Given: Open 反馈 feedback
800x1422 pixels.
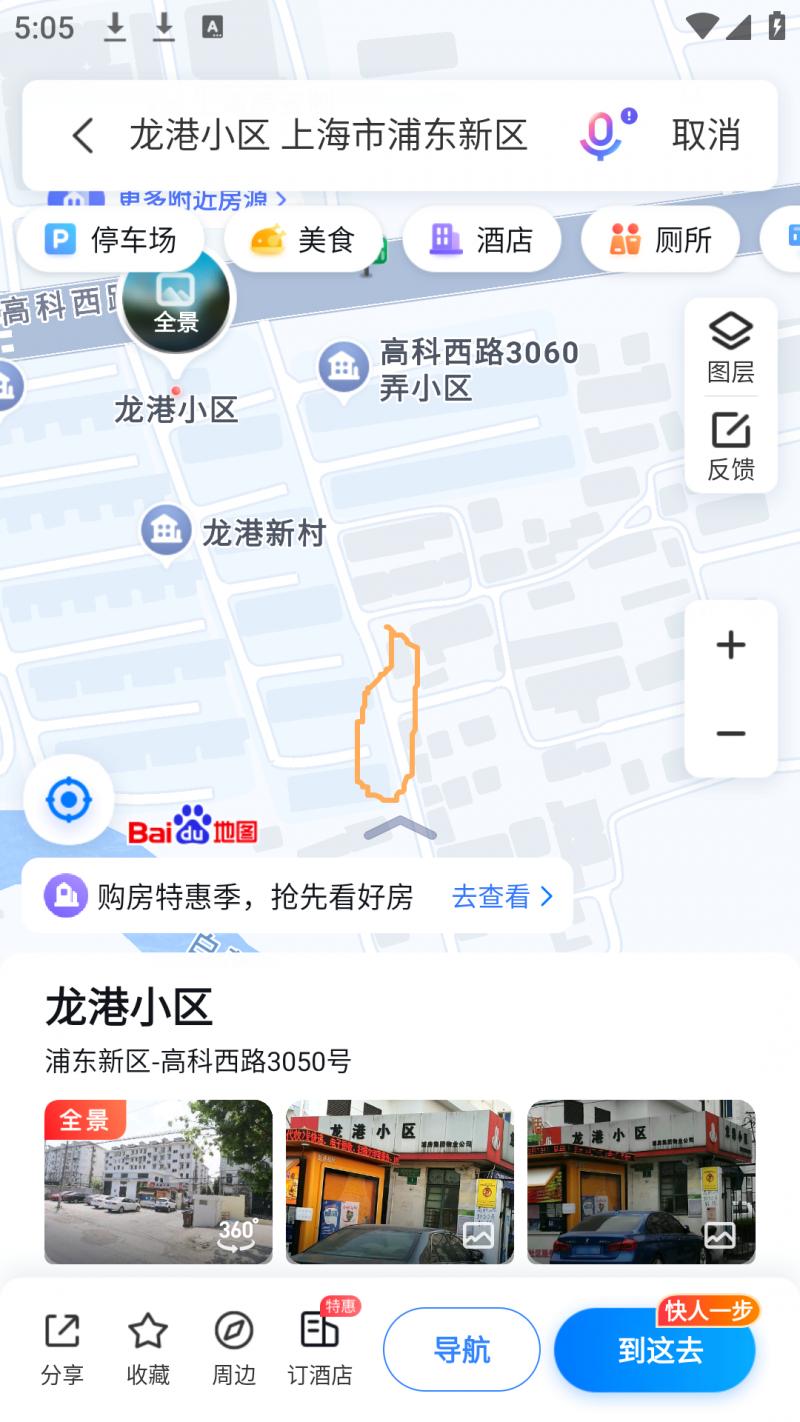Looking at the screenshot, I should tap(731, 446).
